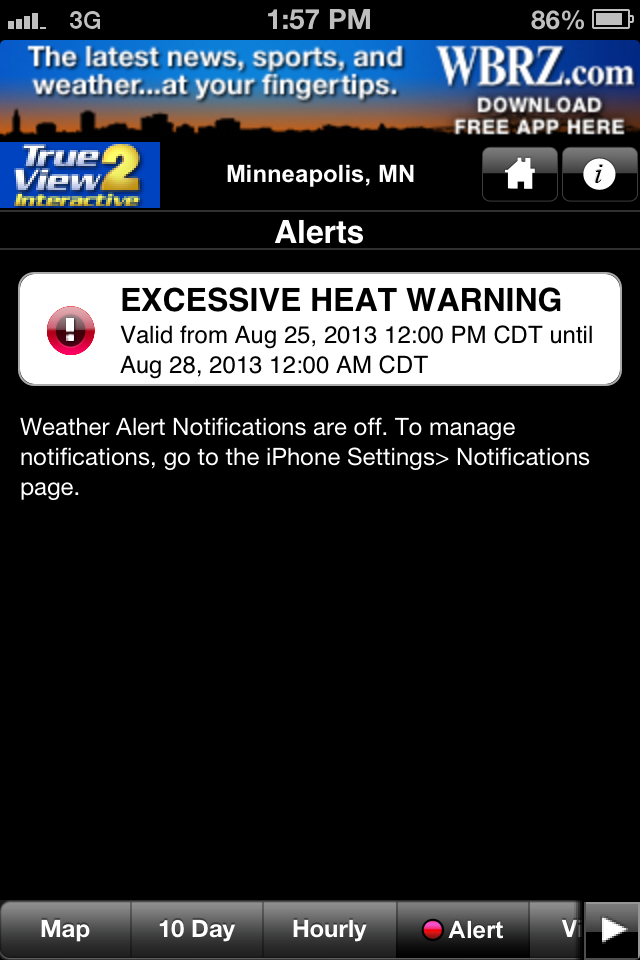Open the 10 Day forecast tab

pyautogui.click(x=197, y=929)
